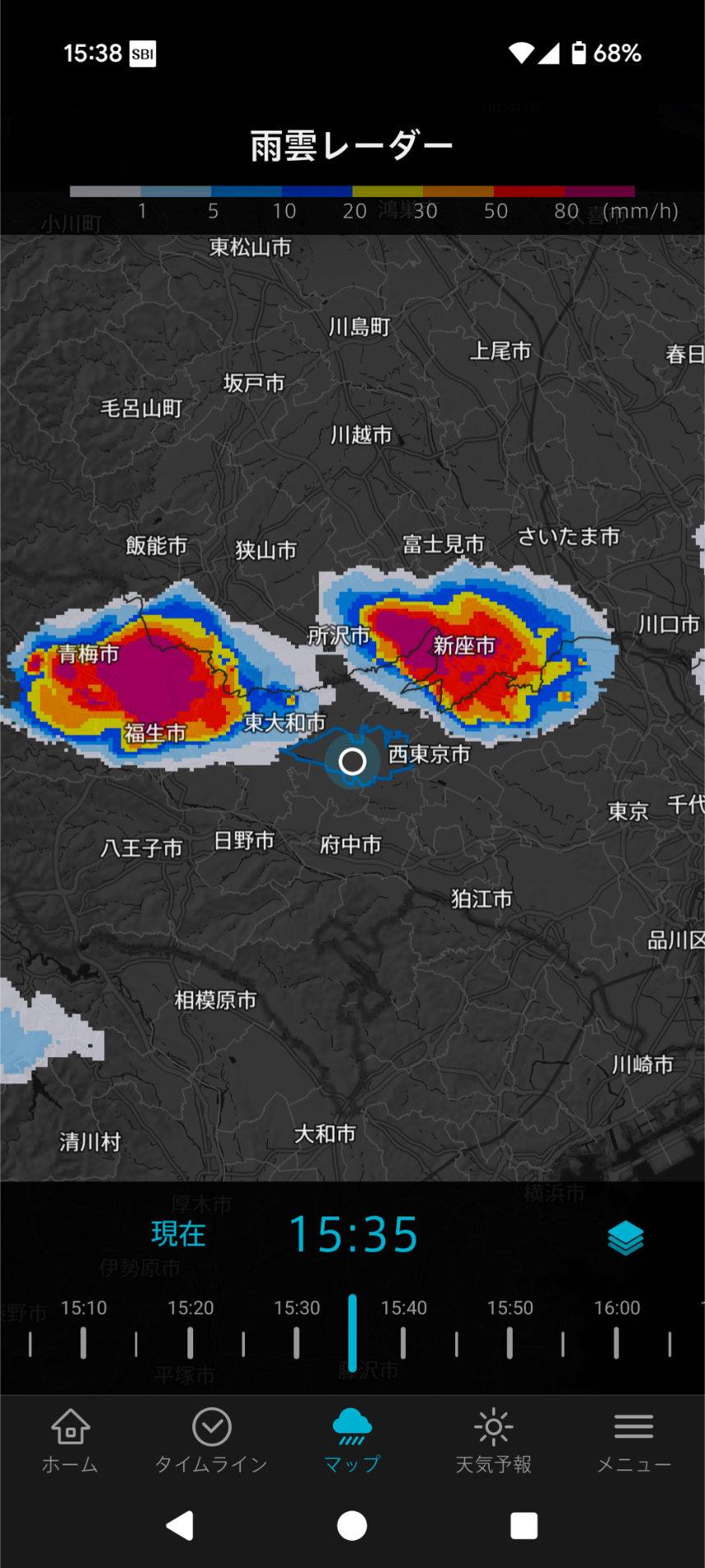Tap the system back button
The height and width of the screenshot is (1568, 705).
coord(180,1525)
